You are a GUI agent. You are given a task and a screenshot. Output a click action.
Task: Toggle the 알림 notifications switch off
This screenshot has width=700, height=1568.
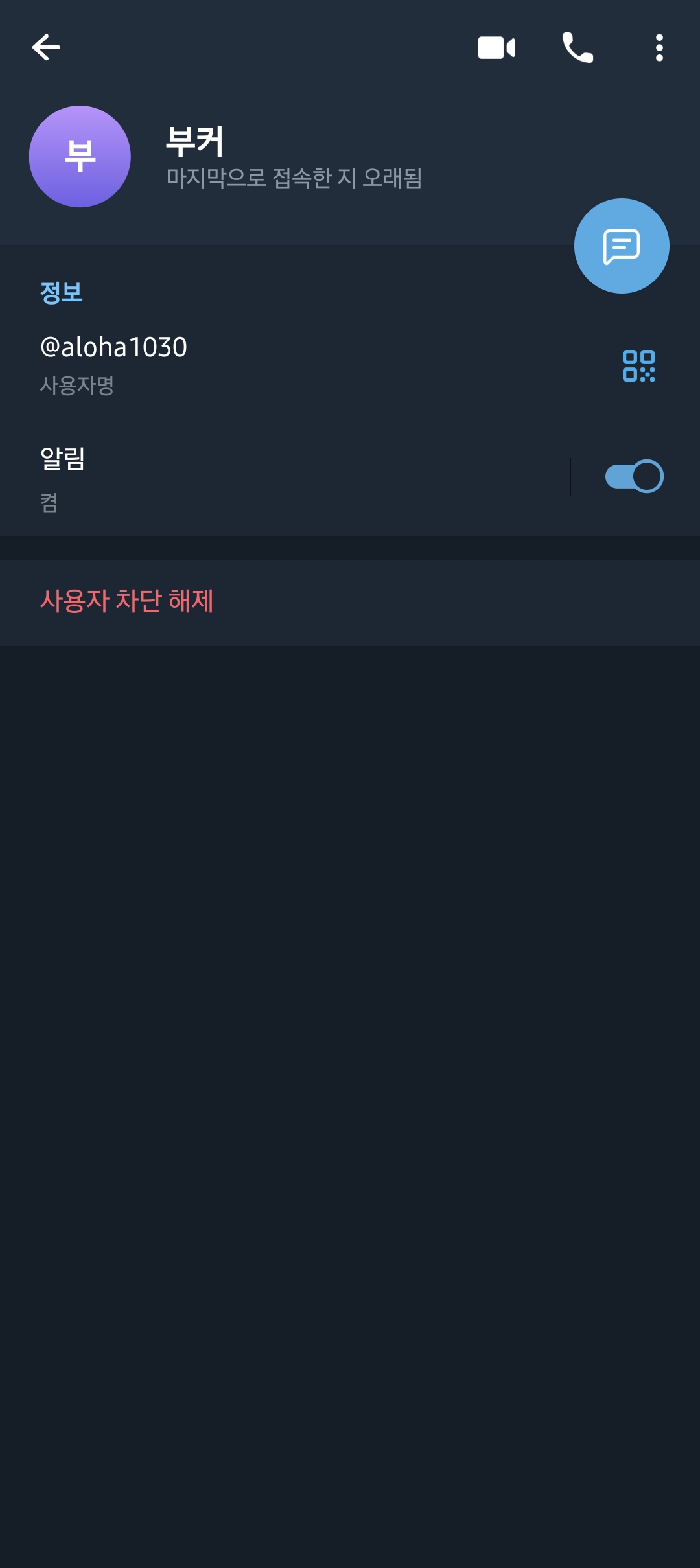pos(634,477)
